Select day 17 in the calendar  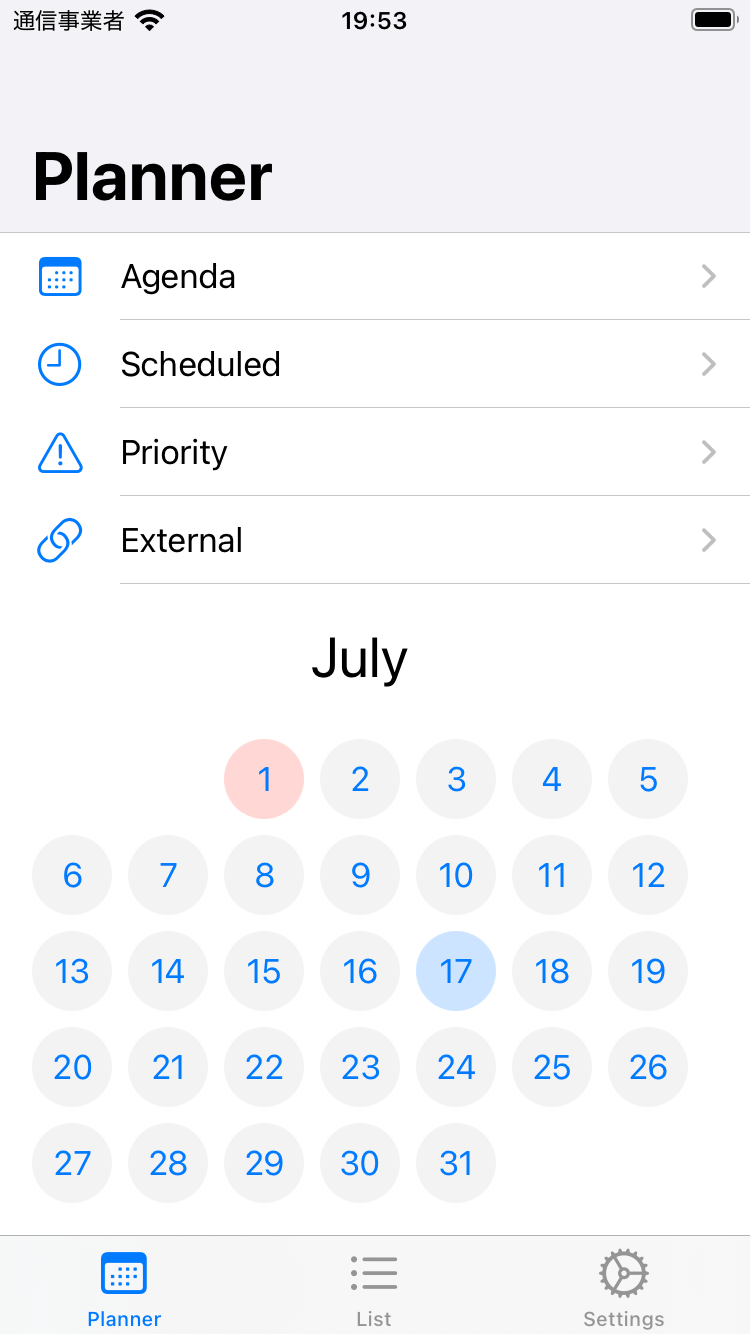pyautogui.click(x=456, y=971)
